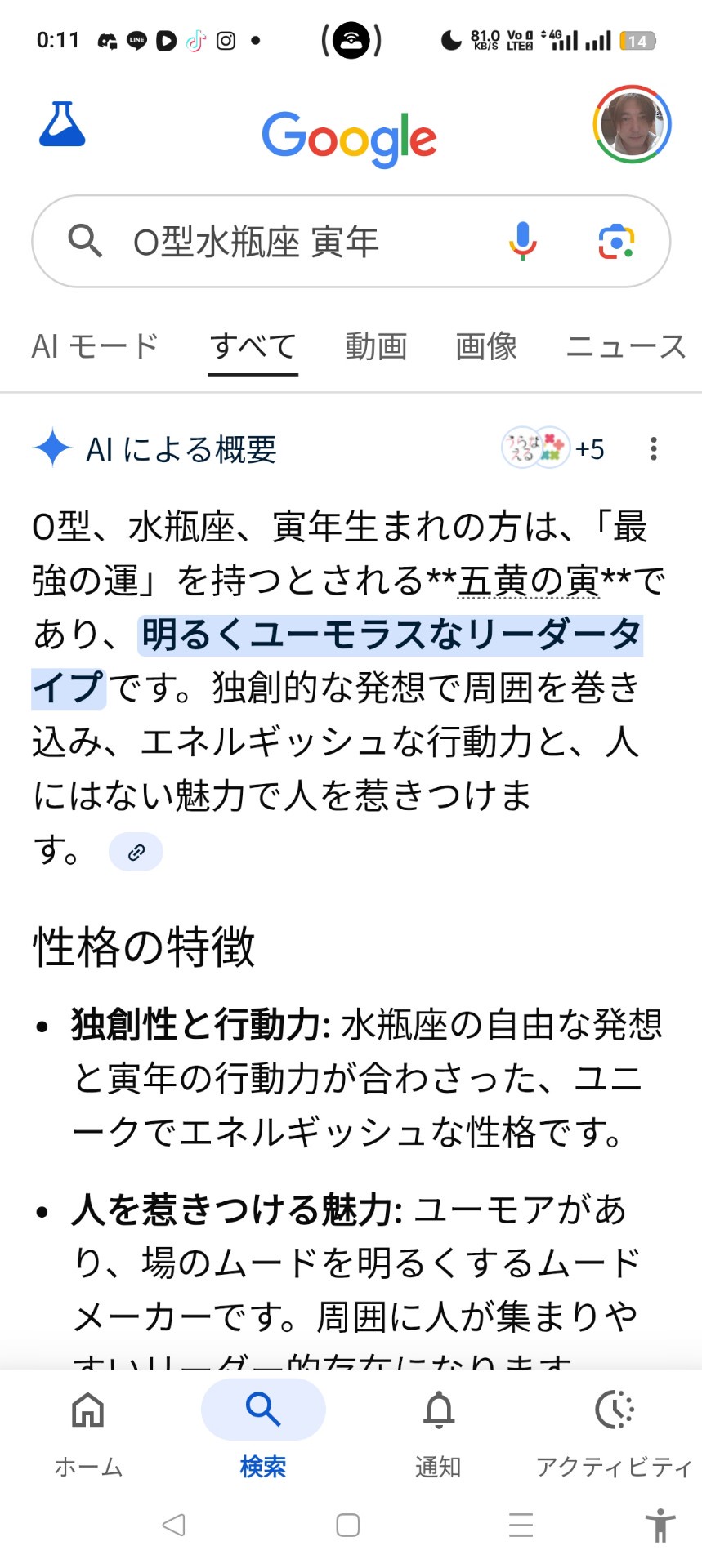702x1568 pixels.
Task: Open the Google account profile picture
Action: pyautogui.click(x=632, y=124)
